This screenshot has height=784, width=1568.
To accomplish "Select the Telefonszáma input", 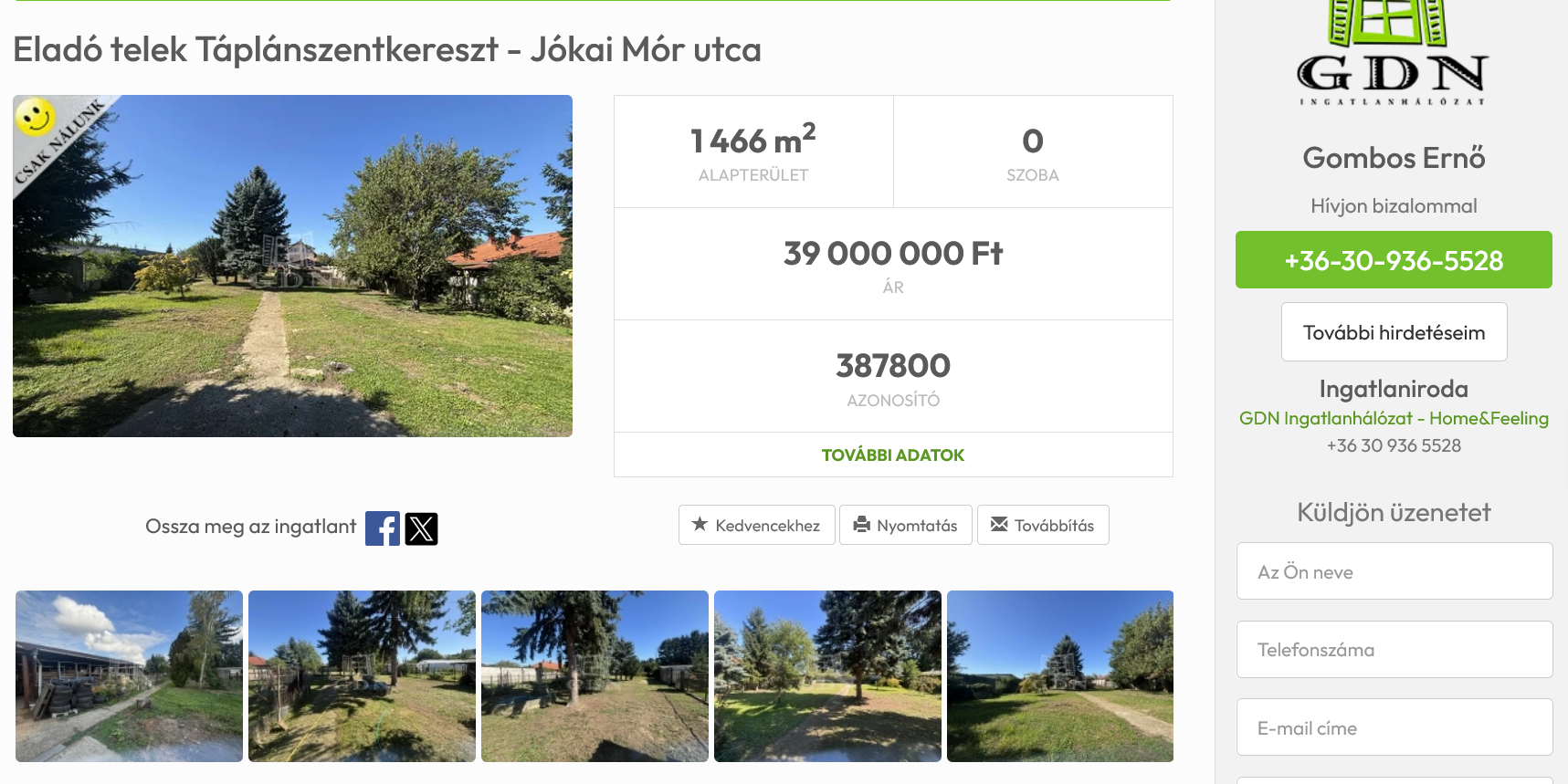I will 1394,649.
